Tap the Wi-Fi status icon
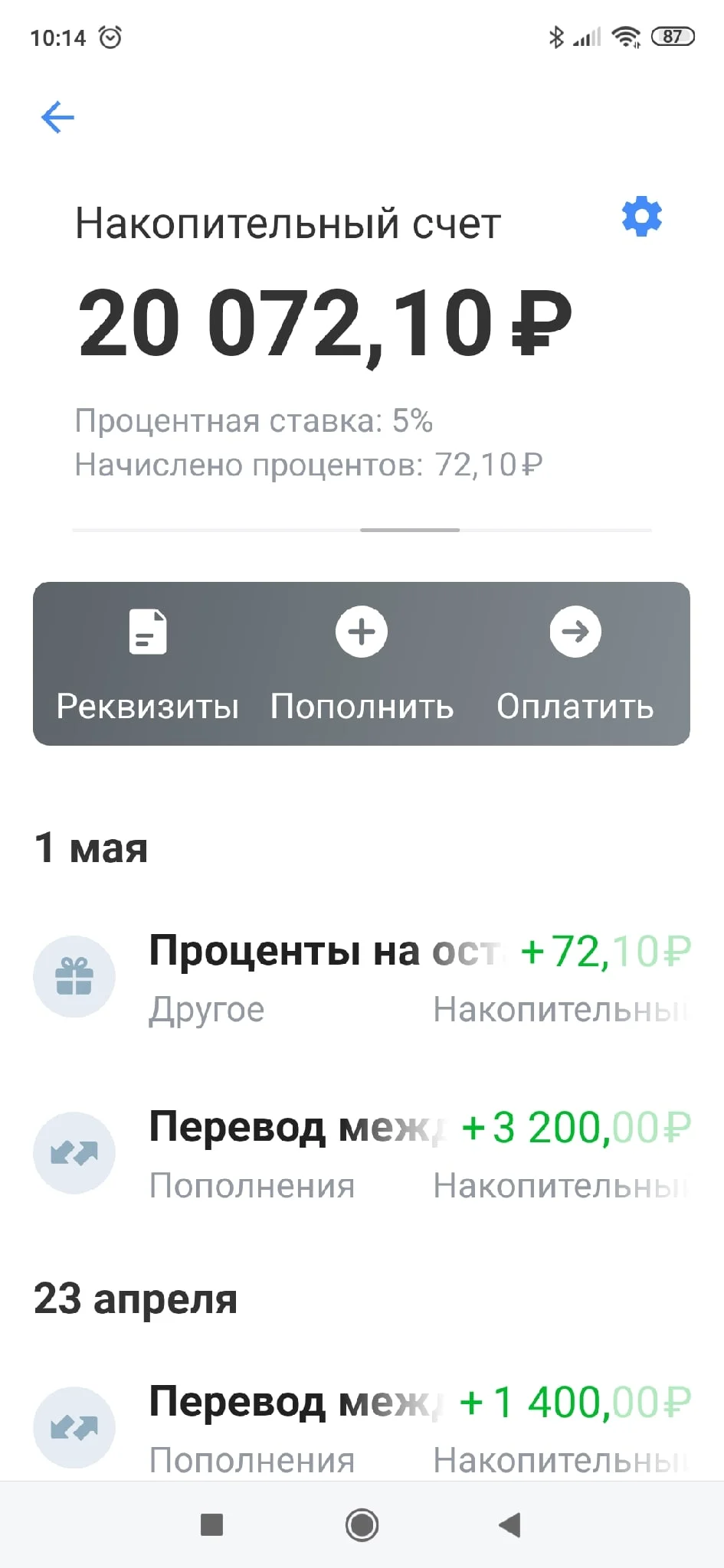 click(625, 36)
